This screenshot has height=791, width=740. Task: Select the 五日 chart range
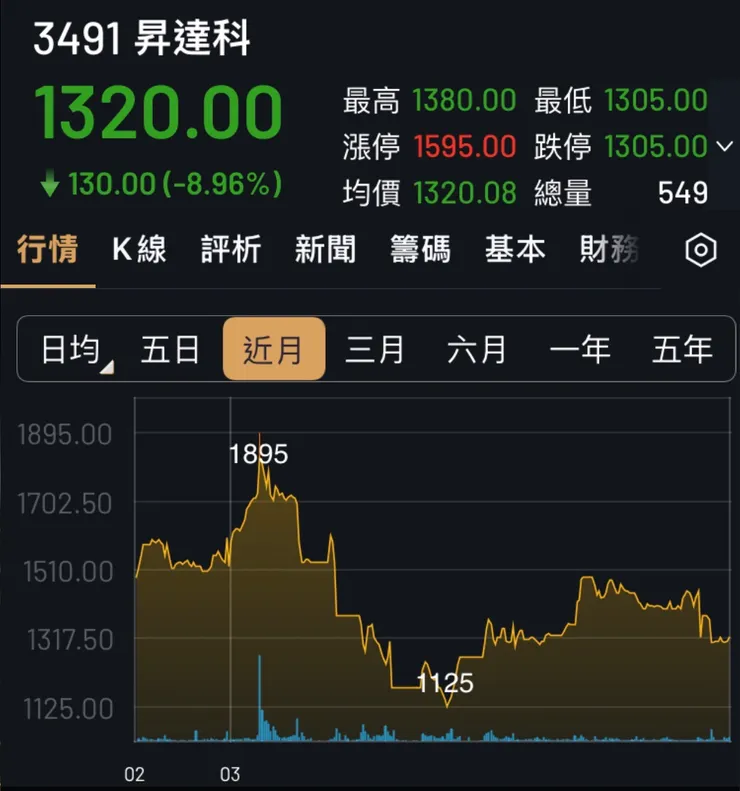tap(171, 349)
